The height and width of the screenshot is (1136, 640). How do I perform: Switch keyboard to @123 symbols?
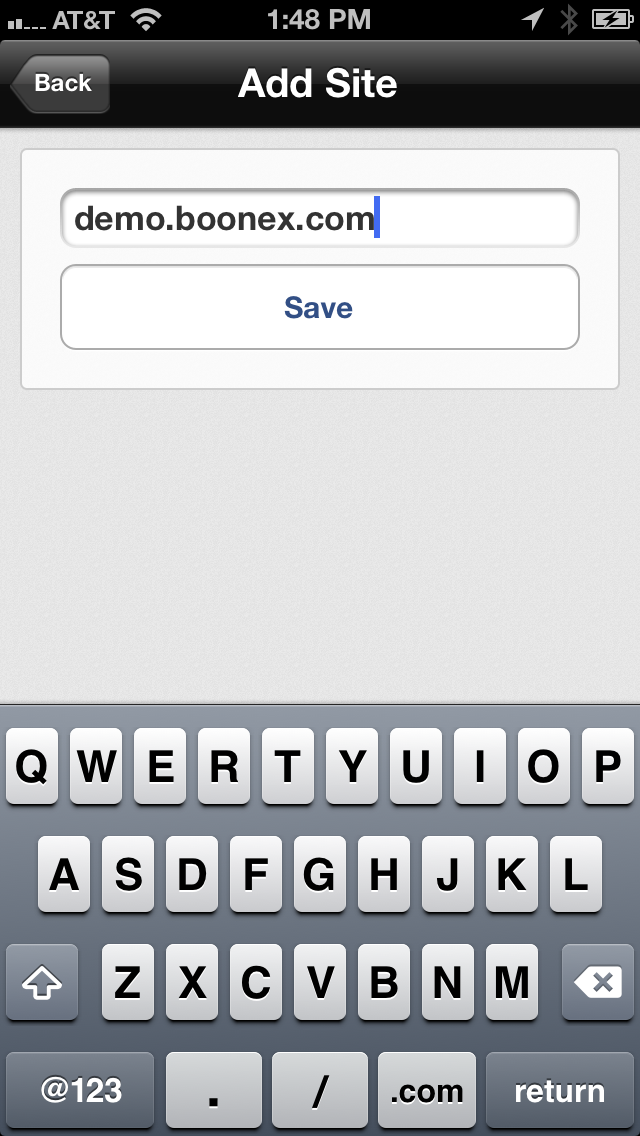80,1091
